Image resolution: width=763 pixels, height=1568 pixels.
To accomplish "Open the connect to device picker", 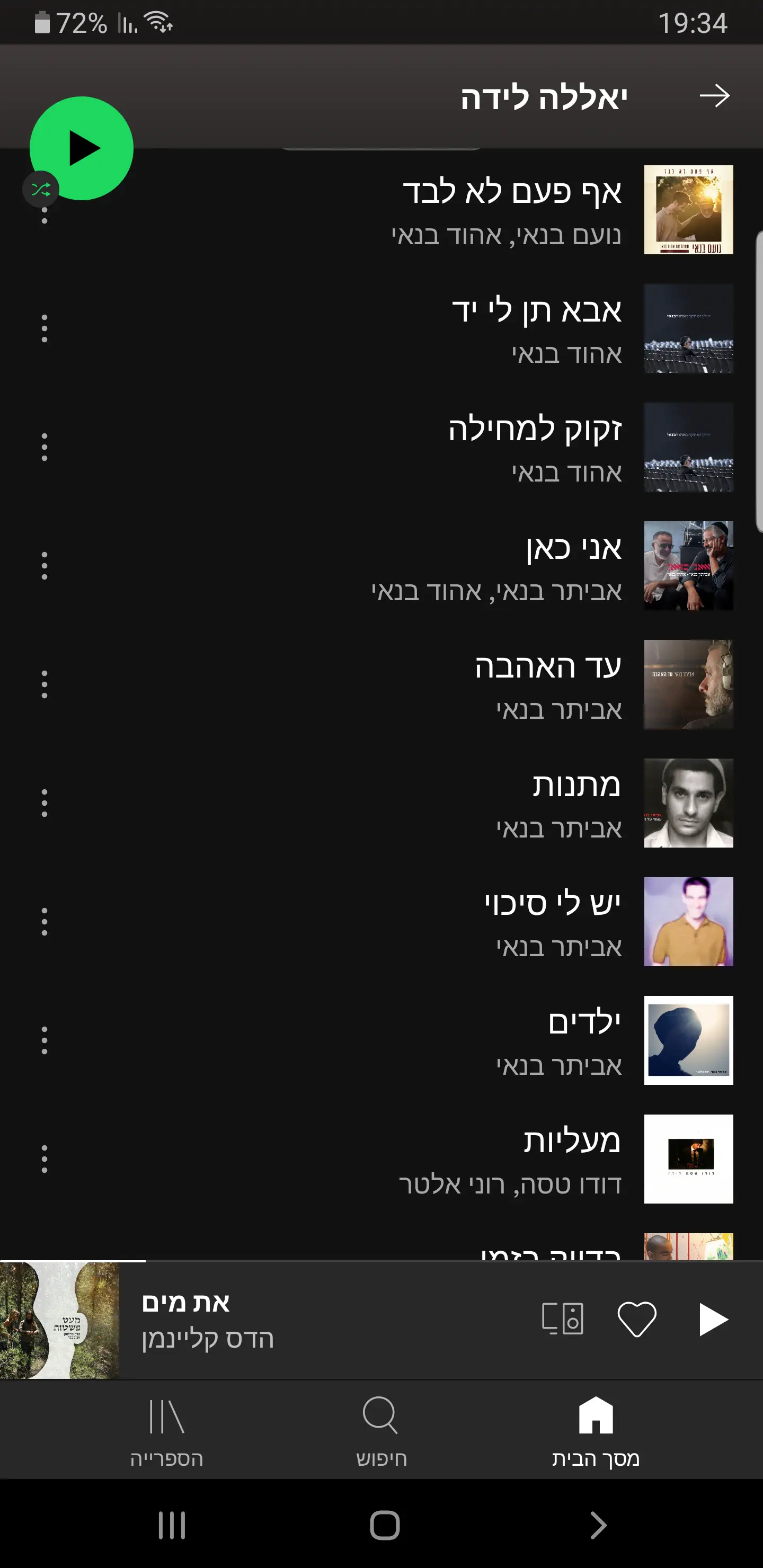I will click(x=562, y=1318).
